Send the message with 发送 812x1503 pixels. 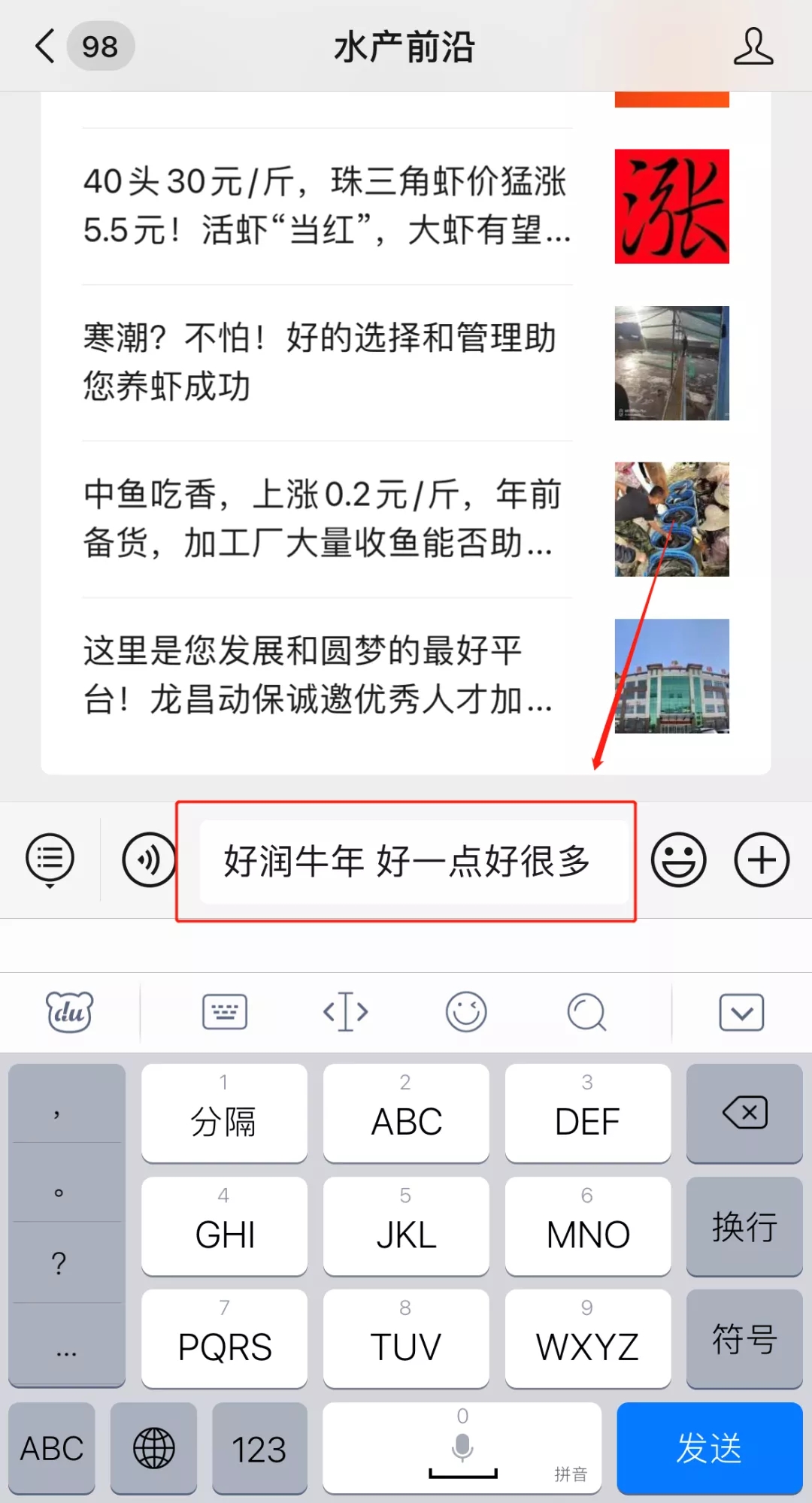pyautogui.click(x=709, y=1448)
